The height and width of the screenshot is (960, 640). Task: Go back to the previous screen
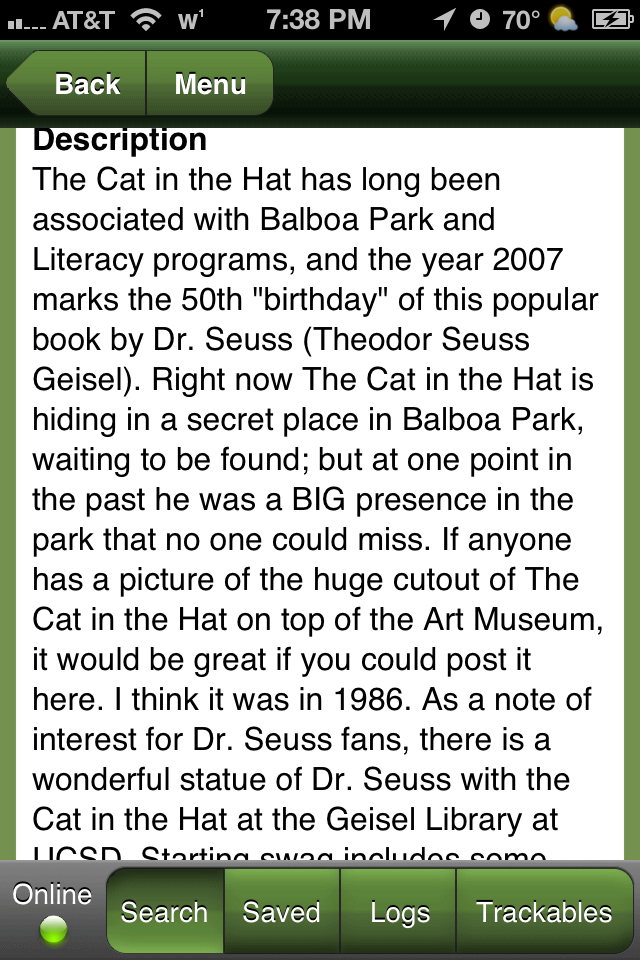(x=78, y=84)
